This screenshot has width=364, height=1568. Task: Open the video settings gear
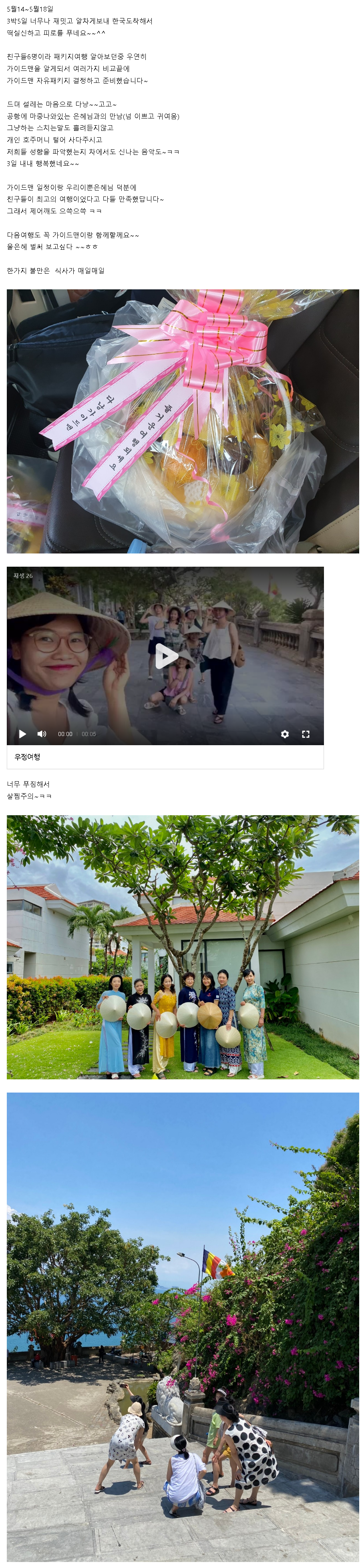pyautogui.click(x=284, y=734)
